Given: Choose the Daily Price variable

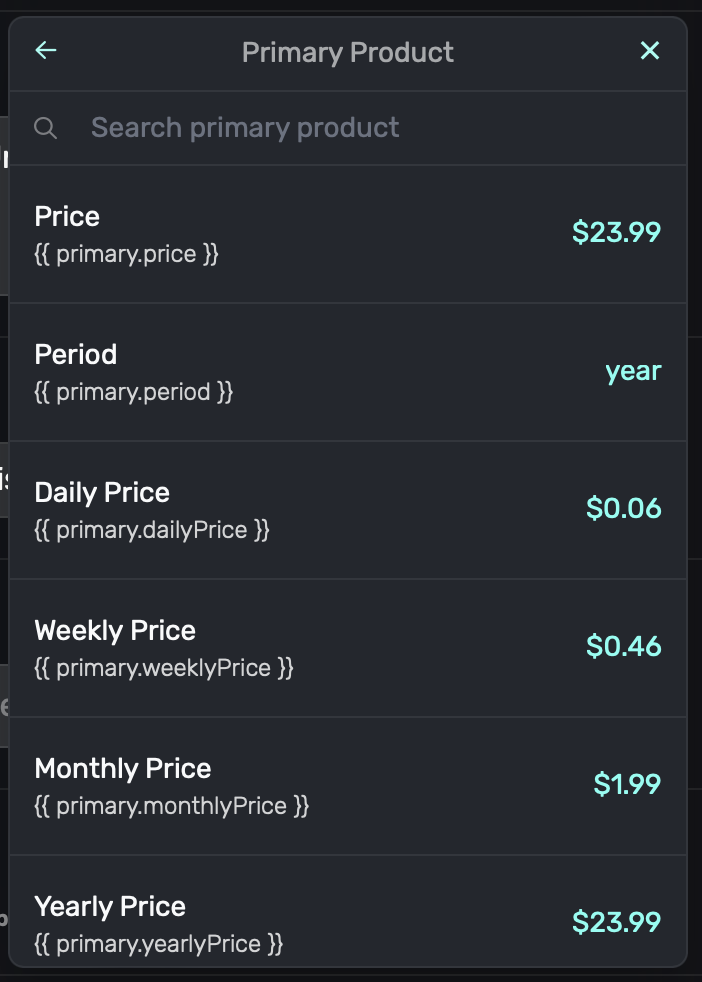Looking at the screenshot, I should (348, 510).
